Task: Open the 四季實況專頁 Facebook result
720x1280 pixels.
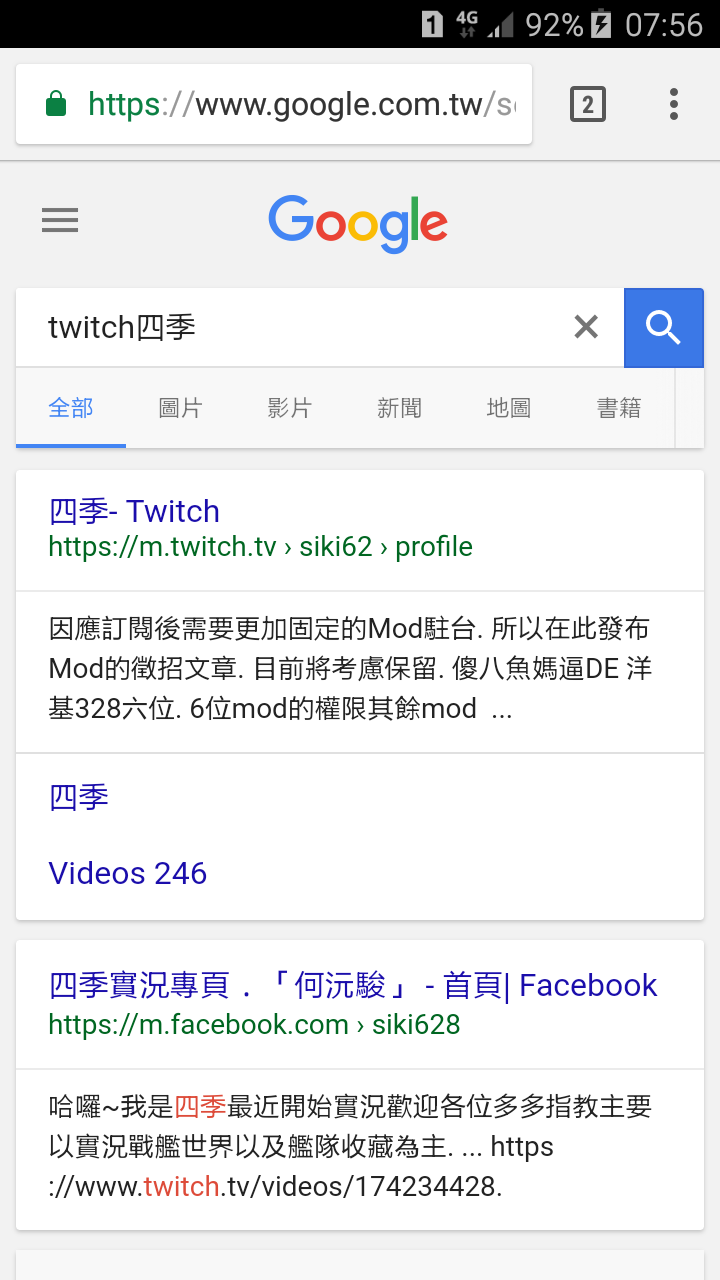Action: tap(352, 985)
